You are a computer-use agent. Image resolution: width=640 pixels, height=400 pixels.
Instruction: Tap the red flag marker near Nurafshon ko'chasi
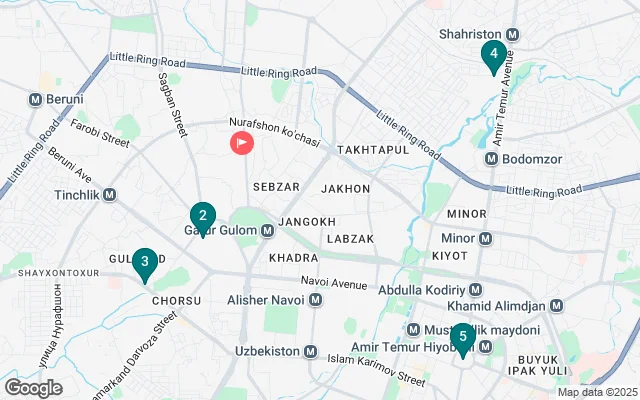pyautogui.click(x=242, y=143)
